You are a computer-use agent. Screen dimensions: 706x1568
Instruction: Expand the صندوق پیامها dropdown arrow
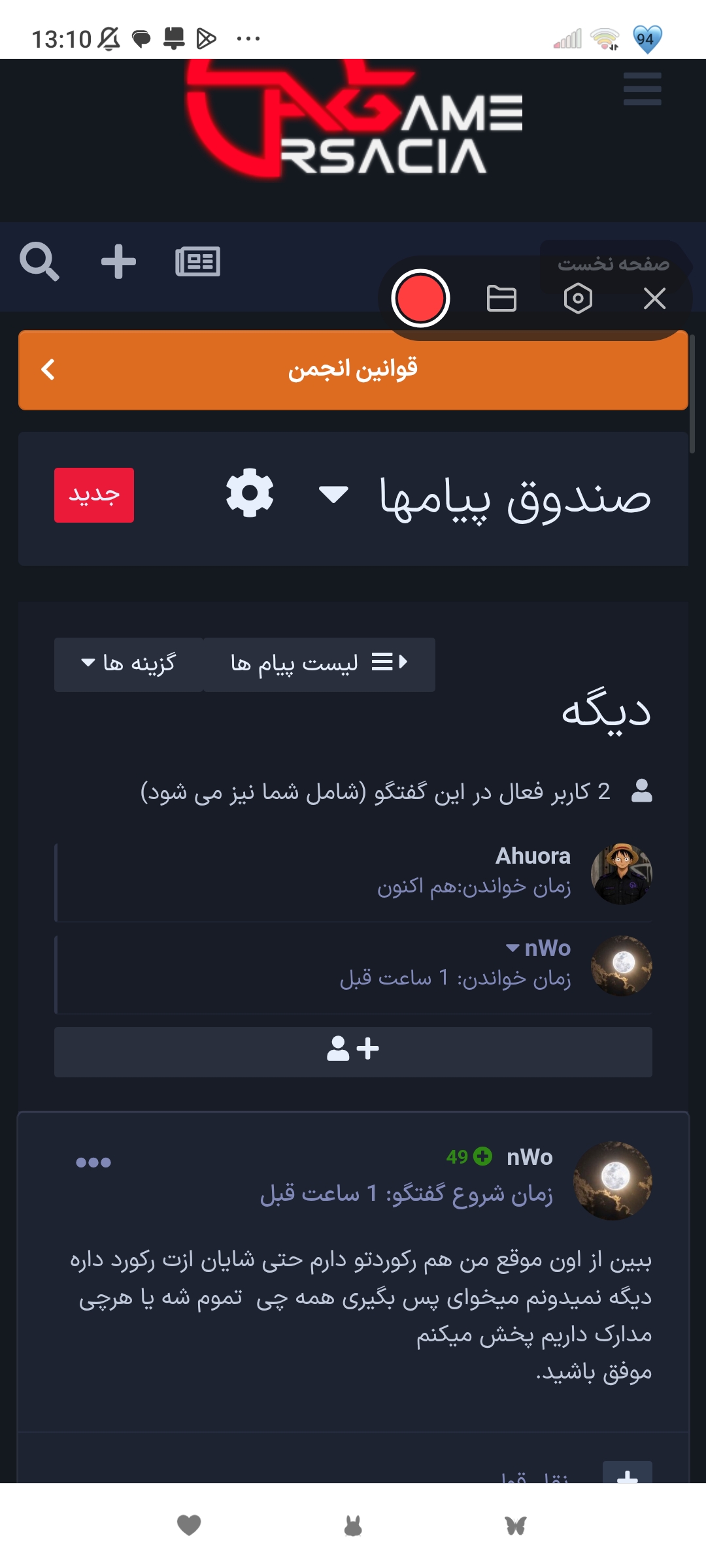coord(333,495)
